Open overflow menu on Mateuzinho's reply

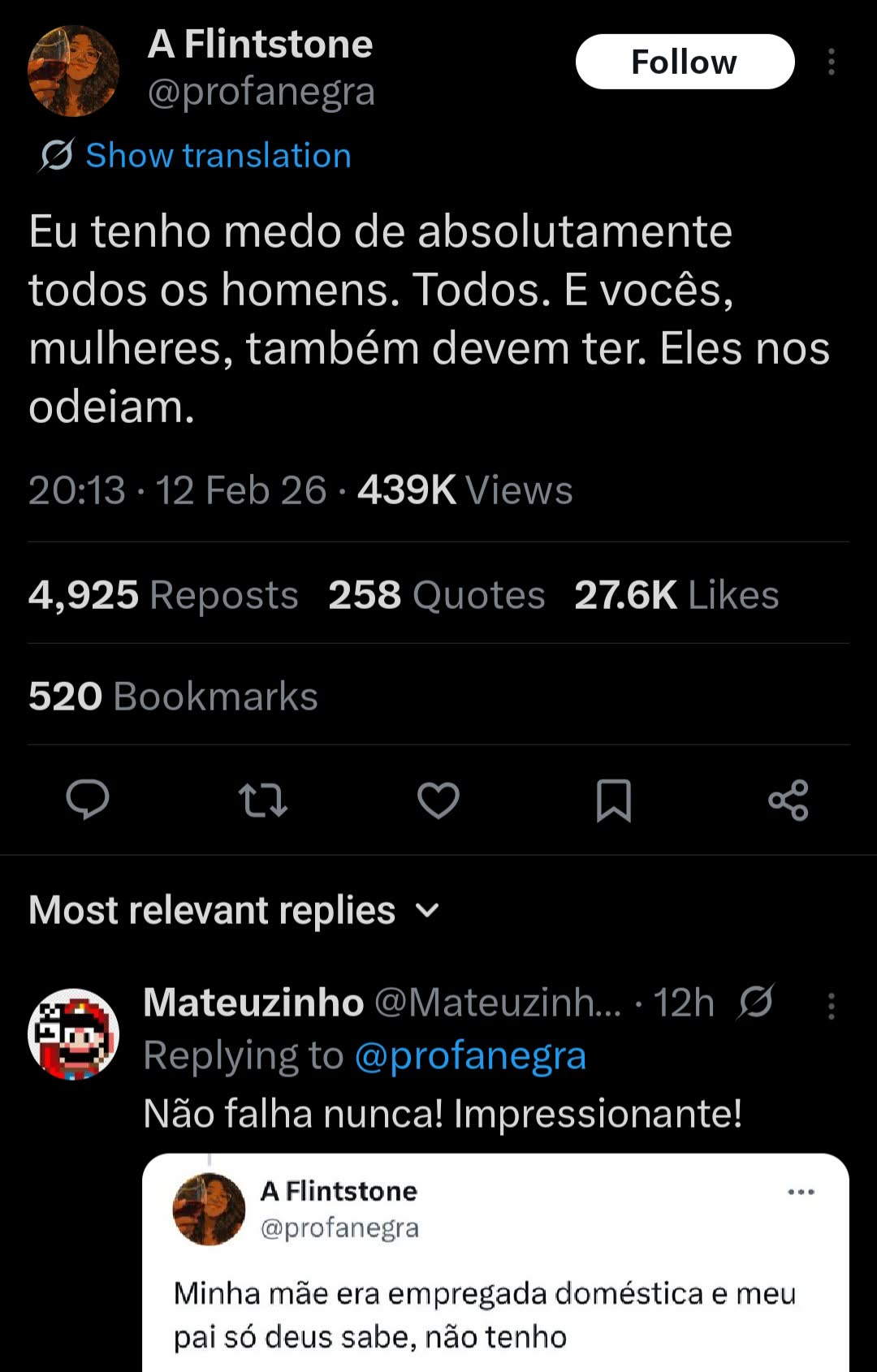(831, 1006)
